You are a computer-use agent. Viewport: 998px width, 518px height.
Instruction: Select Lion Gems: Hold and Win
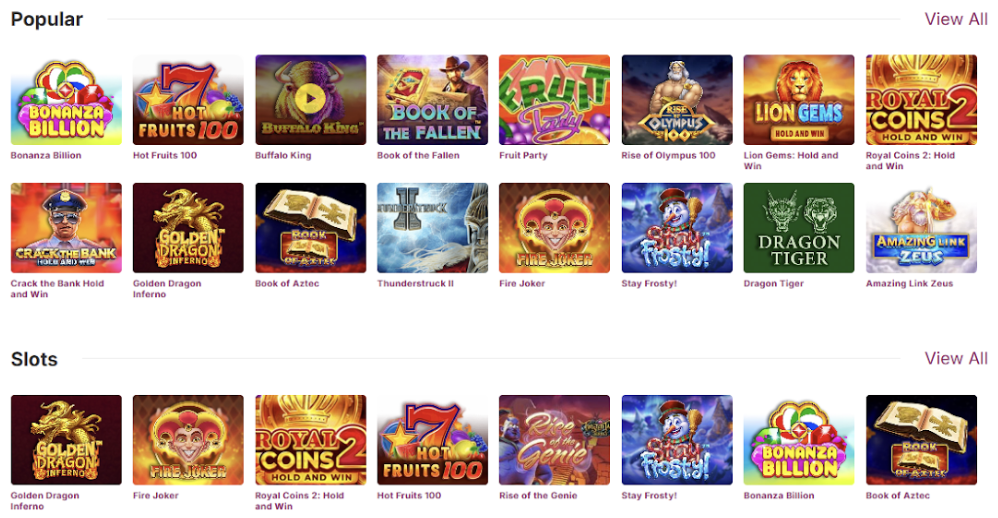[x=799, y=100]
